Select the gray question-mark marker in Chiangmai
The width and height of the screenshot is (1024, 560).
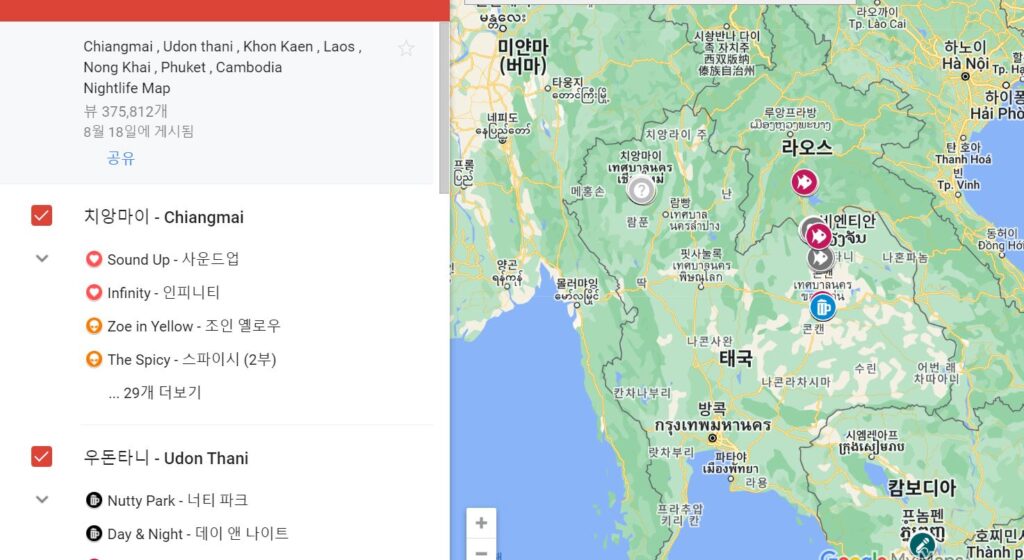641,190
